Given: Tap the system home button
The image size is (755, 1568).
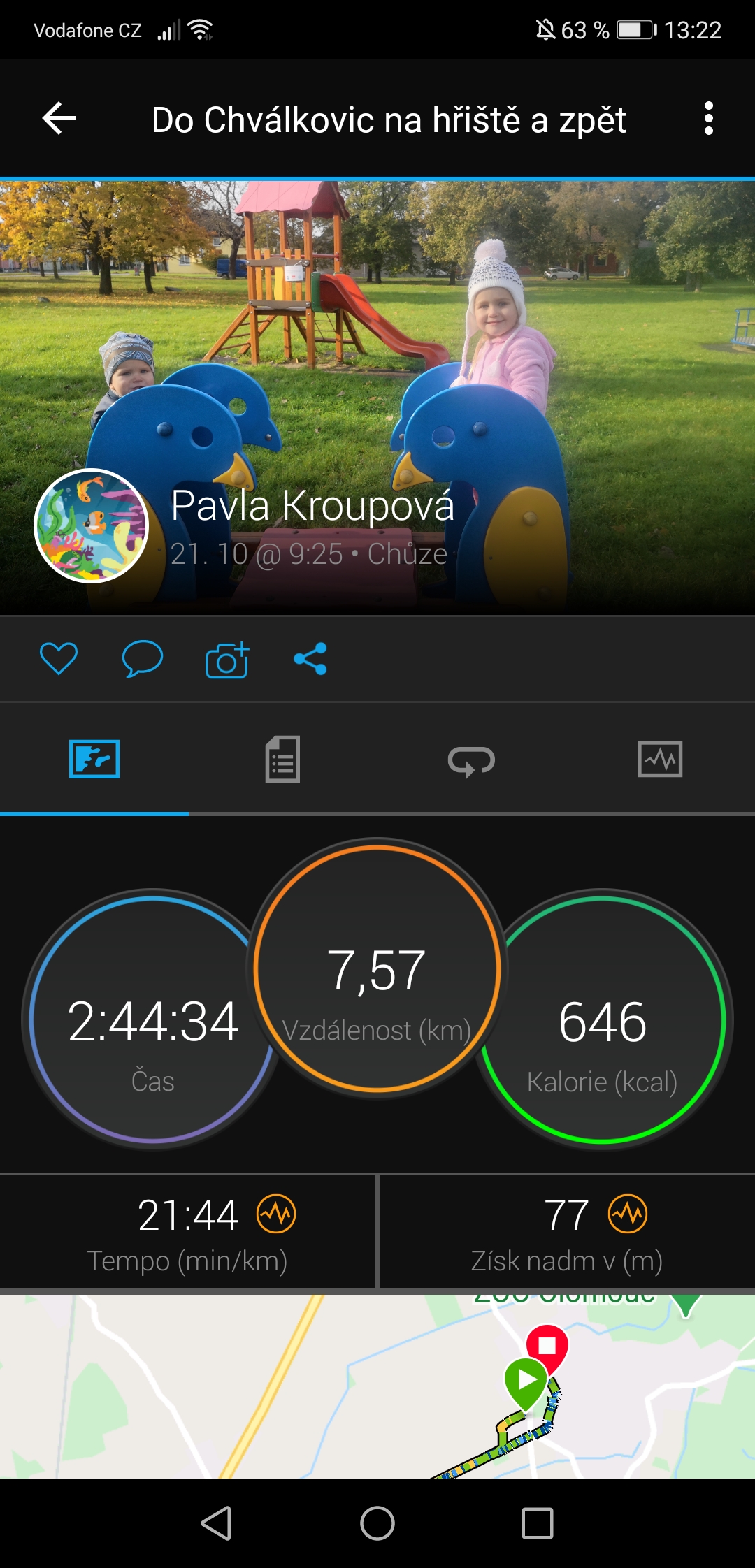Looking at the screenshot, I should click(377, 1523).
